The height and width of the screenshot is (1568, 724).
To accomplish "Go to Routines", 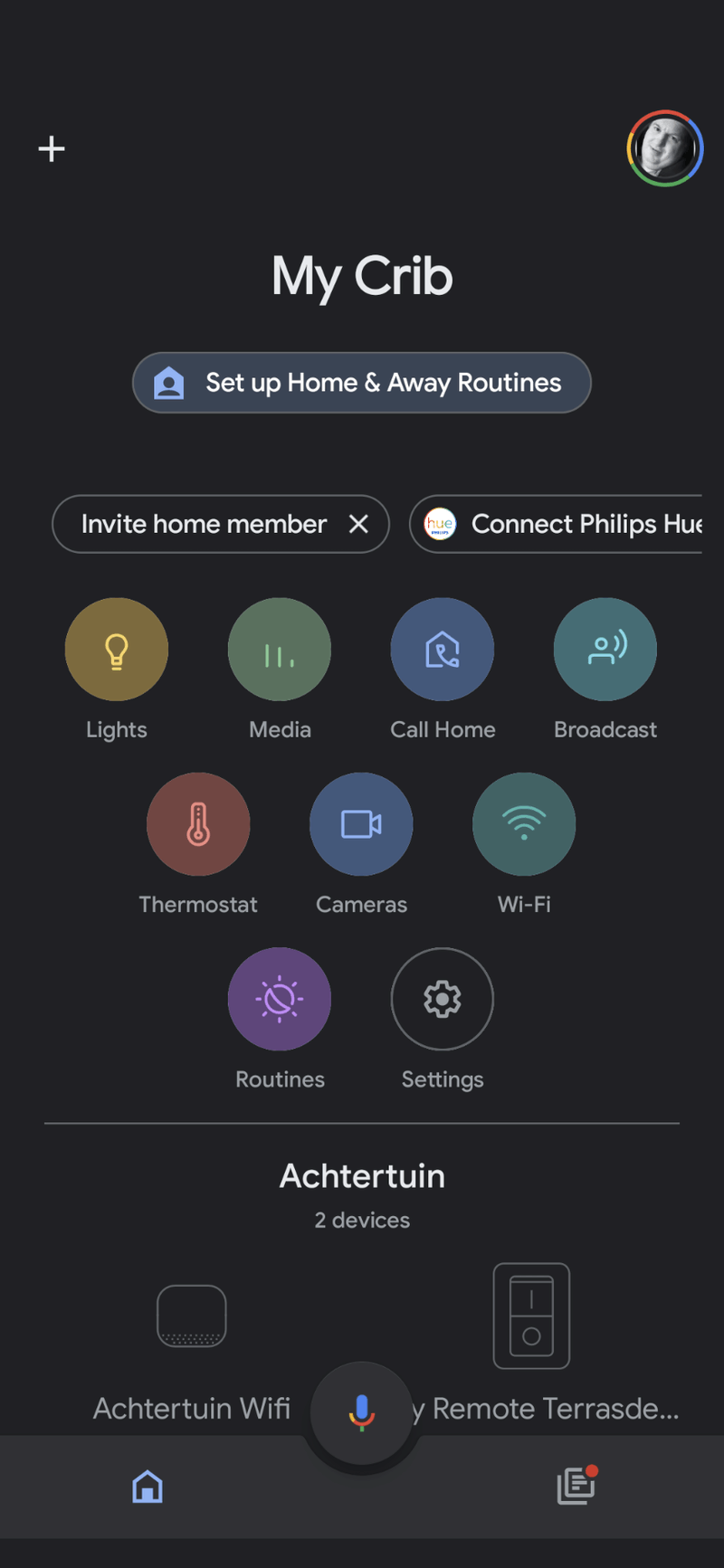I will tap(280, 999).
